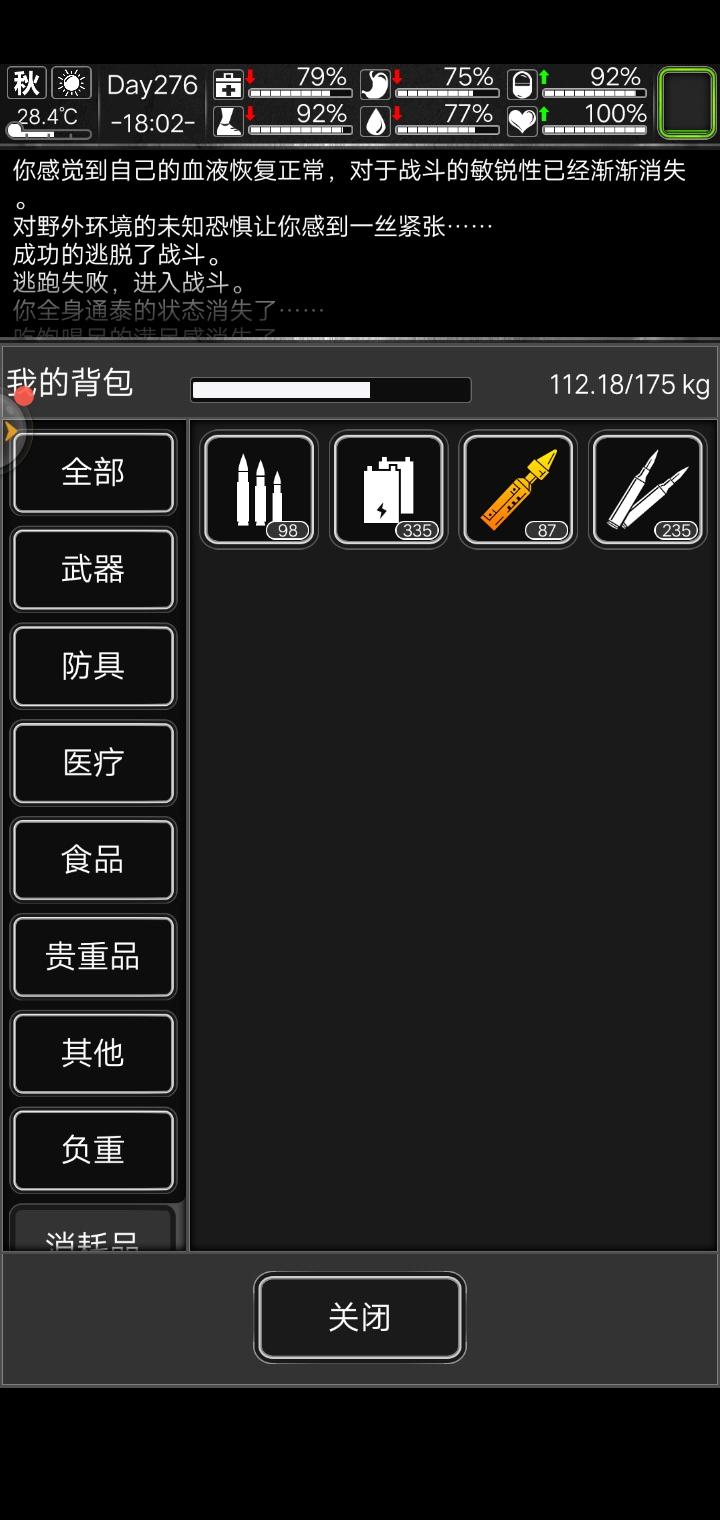Viewport: 720px width, 1520px height.
Task: Expand the side panel arrow handle
Action: pos(11,431)
